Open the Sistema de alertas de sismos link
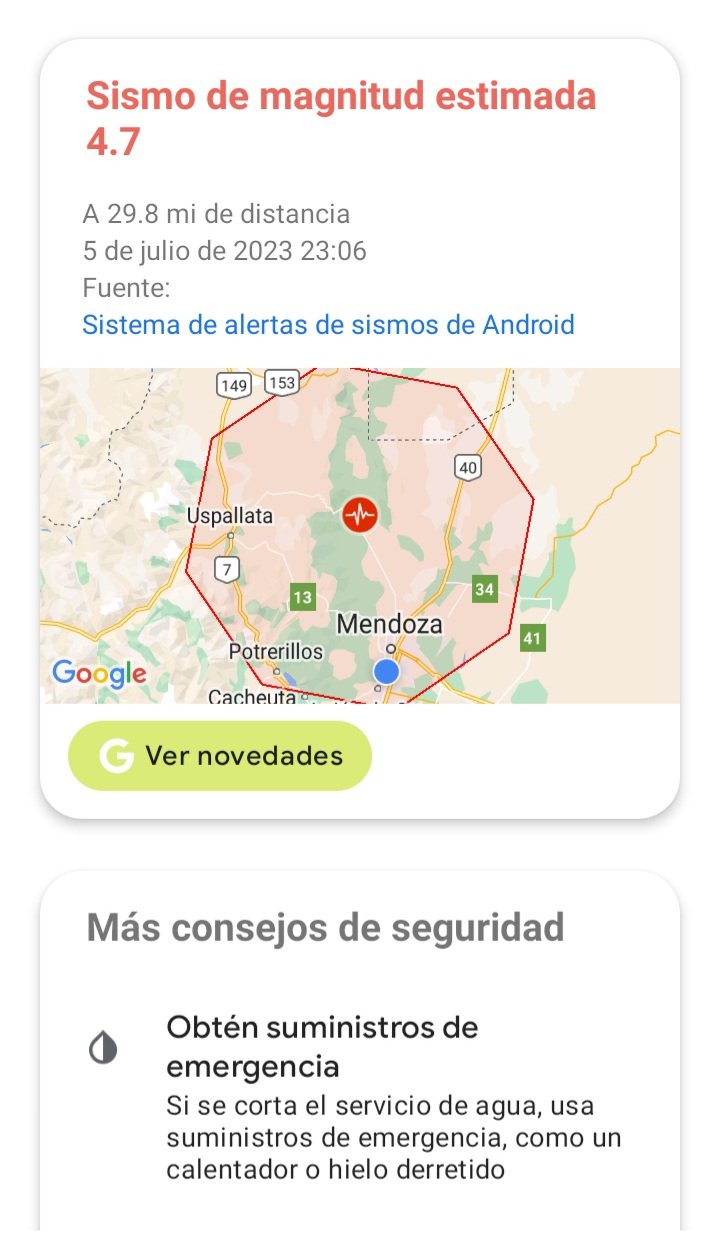This screenshot has width=720, height=1246. (x=328, y=325)
